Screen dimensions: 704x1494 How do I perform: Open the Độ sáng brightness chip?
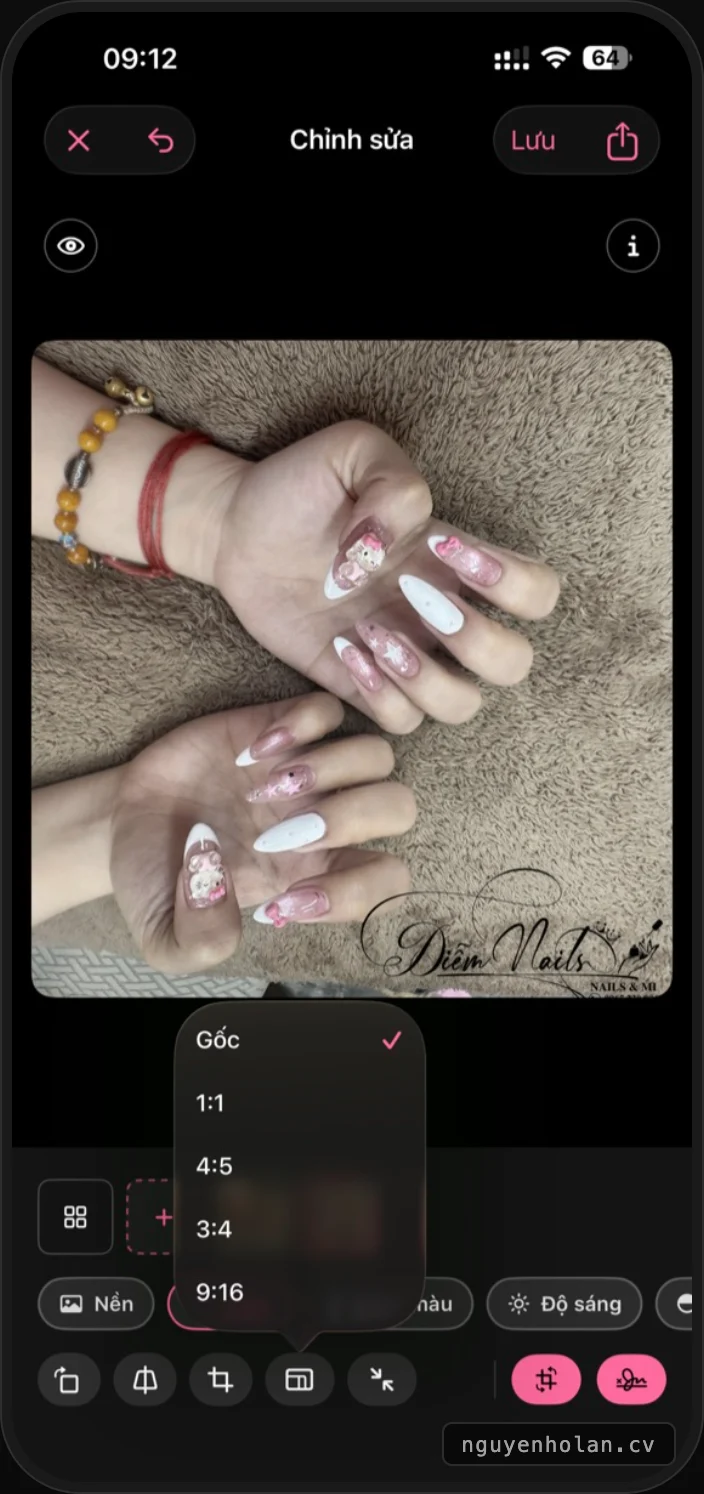[564, 1304]
